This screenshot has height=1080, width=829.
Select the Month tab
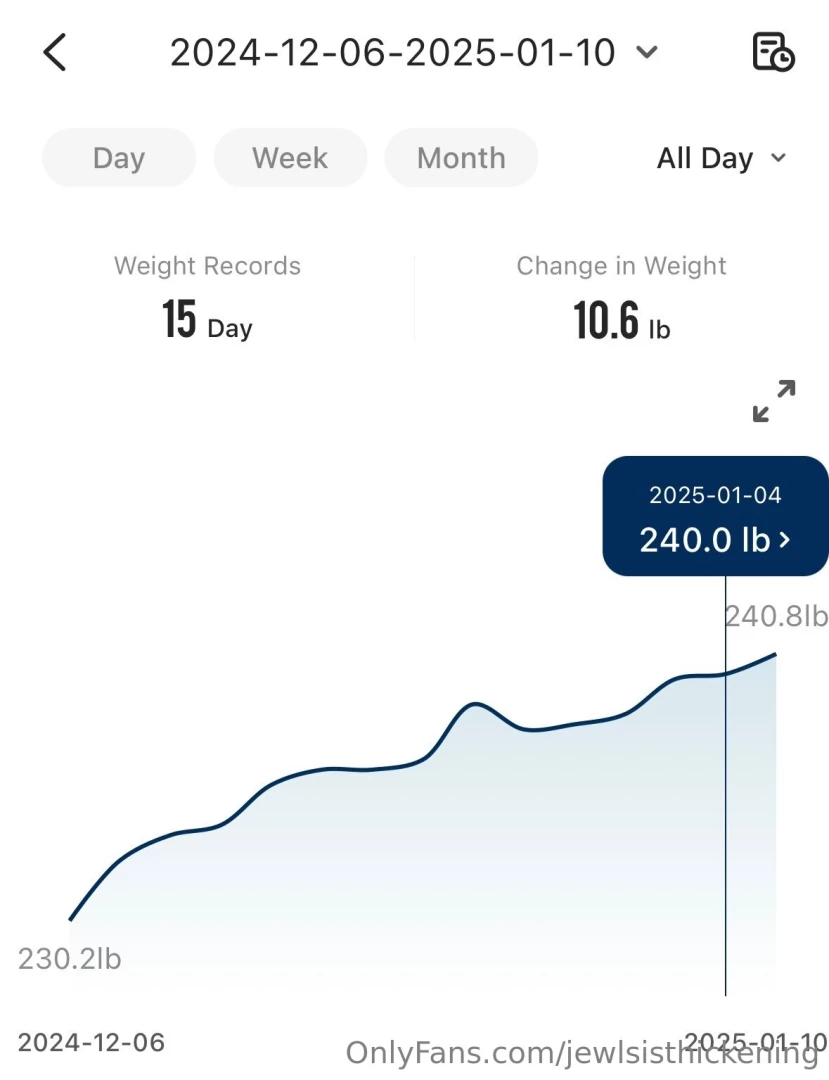[461, 157]
